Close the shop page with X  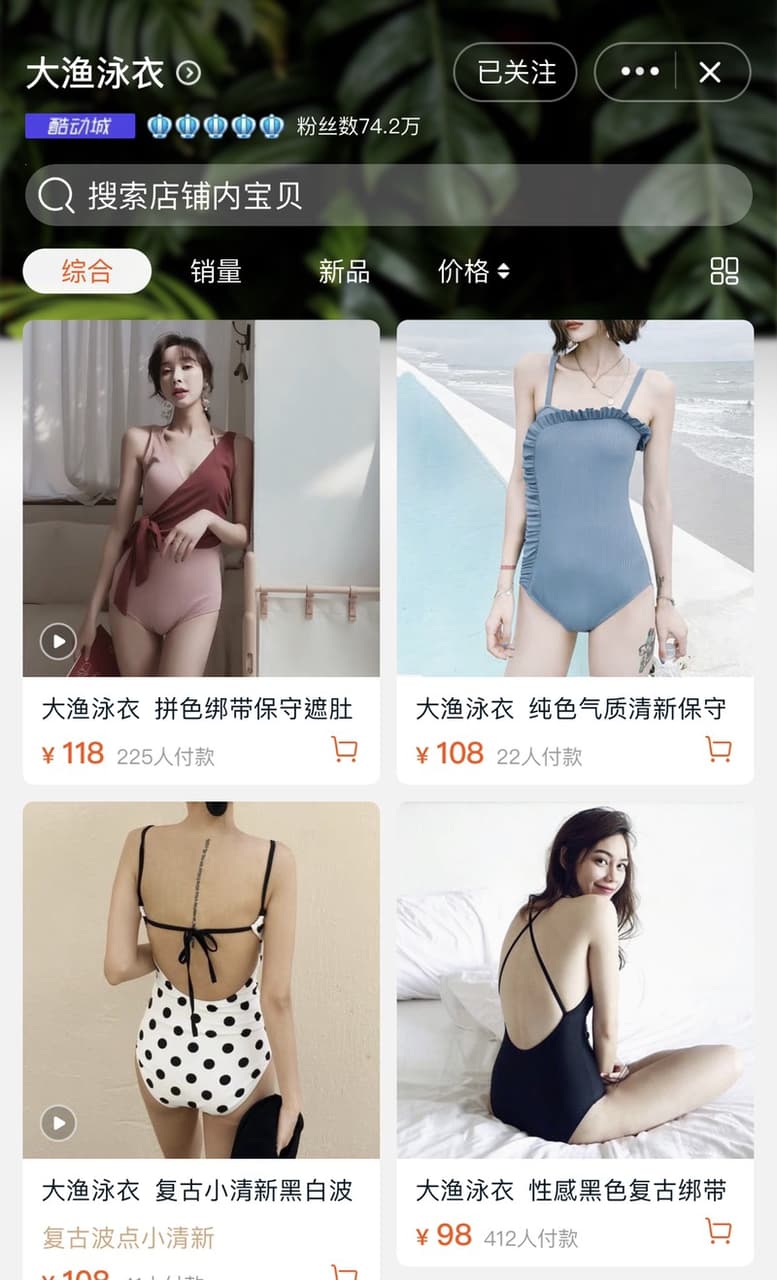[x=710, y=72]
